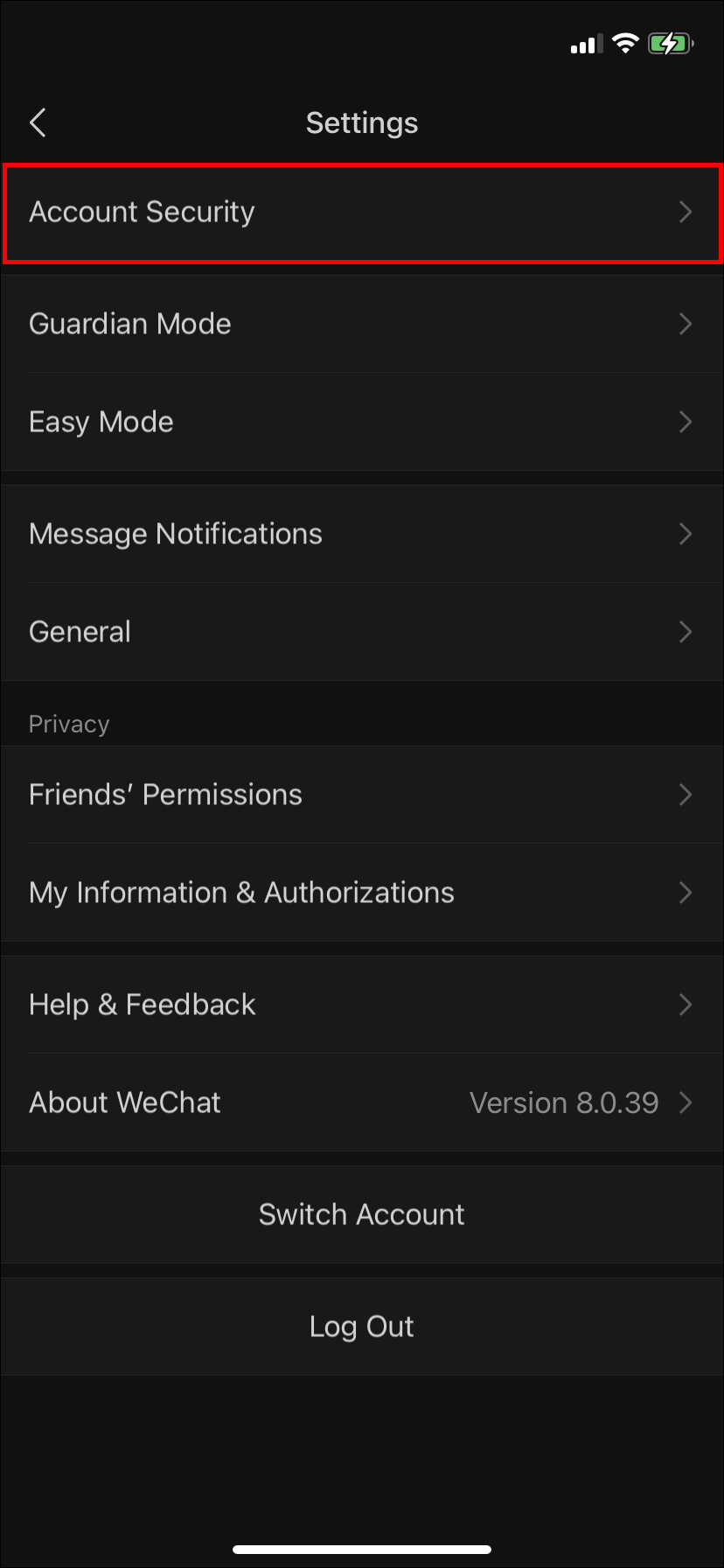
Task: Show About WeChat version details
Action: coord(361,1102)
